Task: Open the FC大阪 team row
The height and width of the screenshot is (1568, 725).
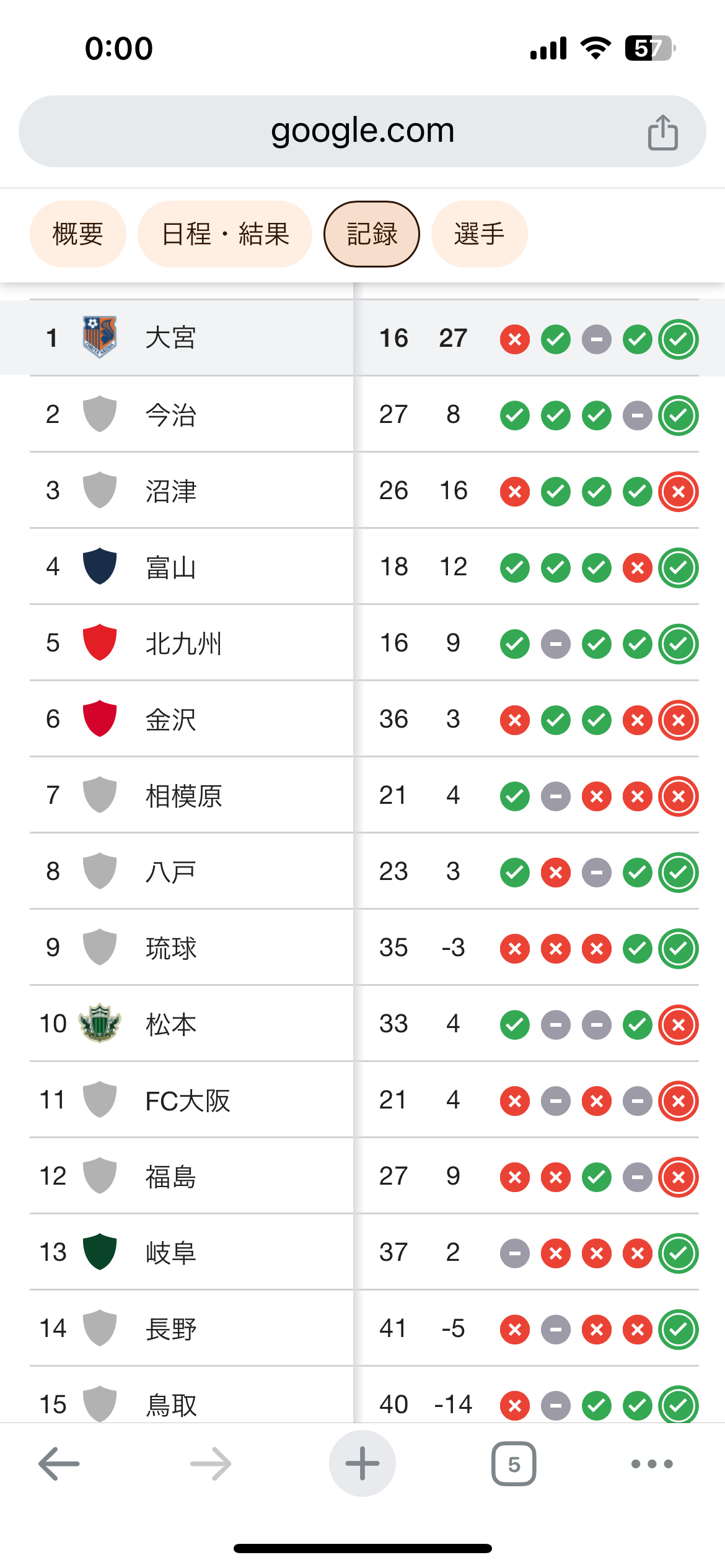Action: pos(187,1100)
